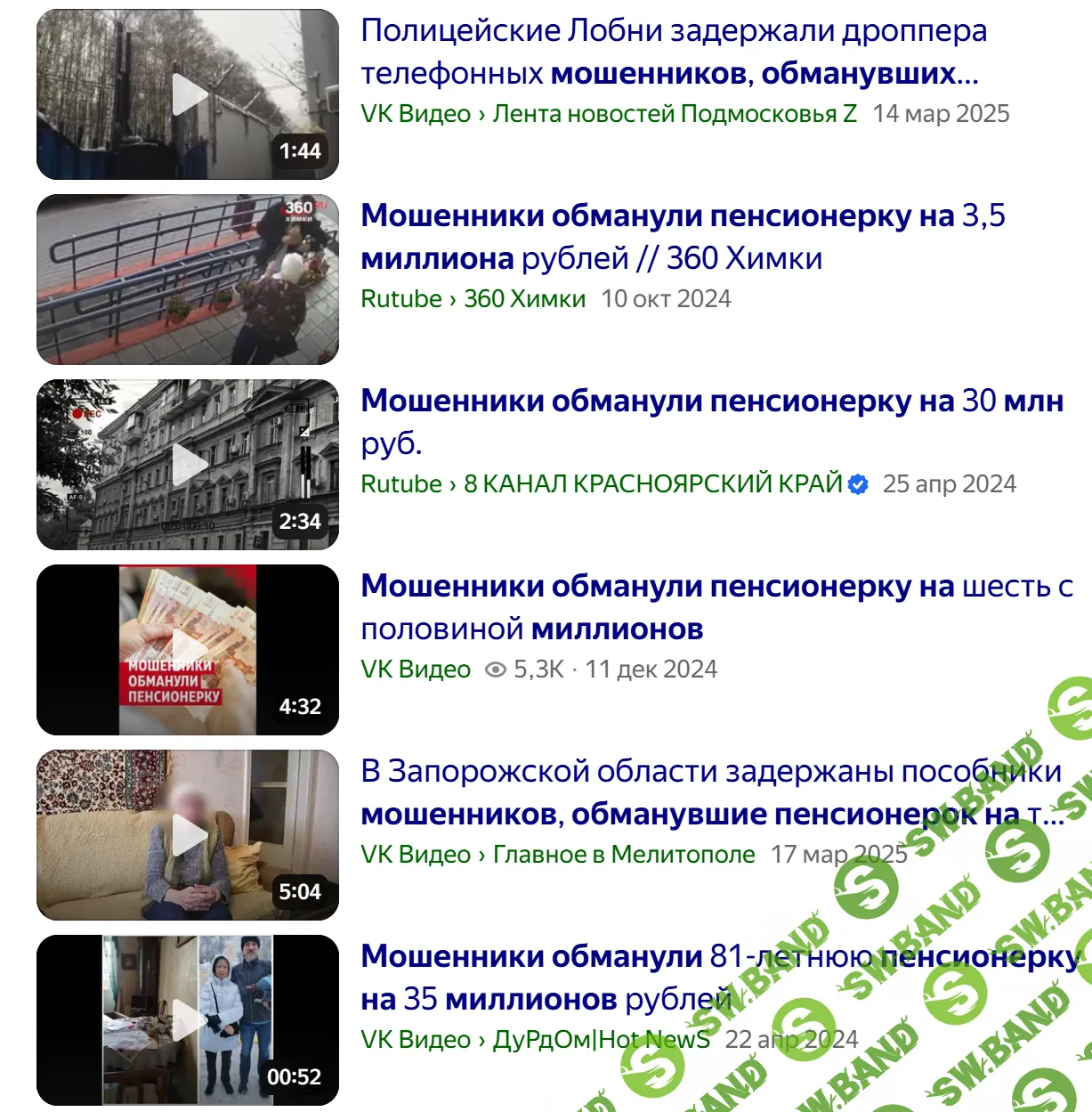The height and width of the screenshot is (1112, 1092).
Task: Open the result about шесть с половиной миллионов
Action: 716,607
